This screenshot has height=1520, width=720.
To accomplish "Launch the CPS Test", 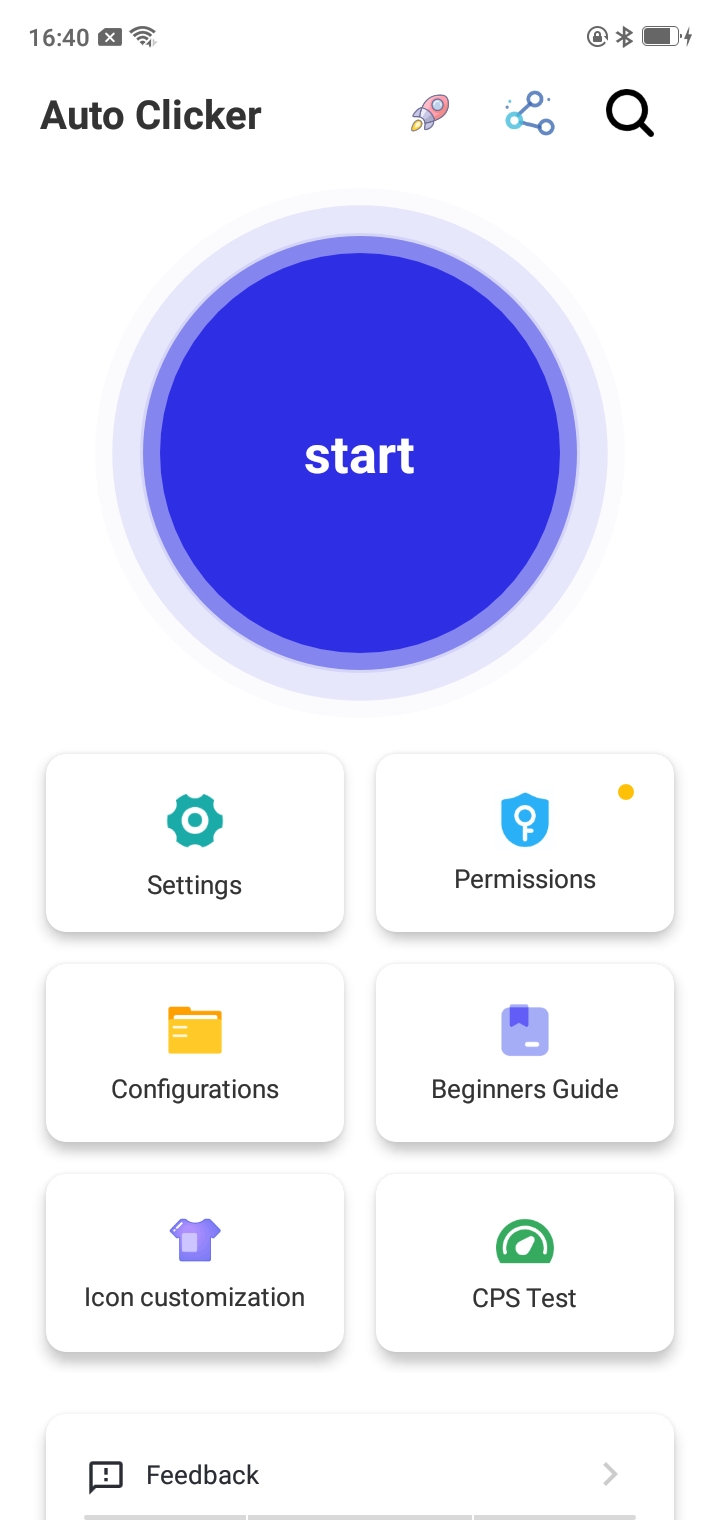I will pyautogui.click(x=525, y=1263).
